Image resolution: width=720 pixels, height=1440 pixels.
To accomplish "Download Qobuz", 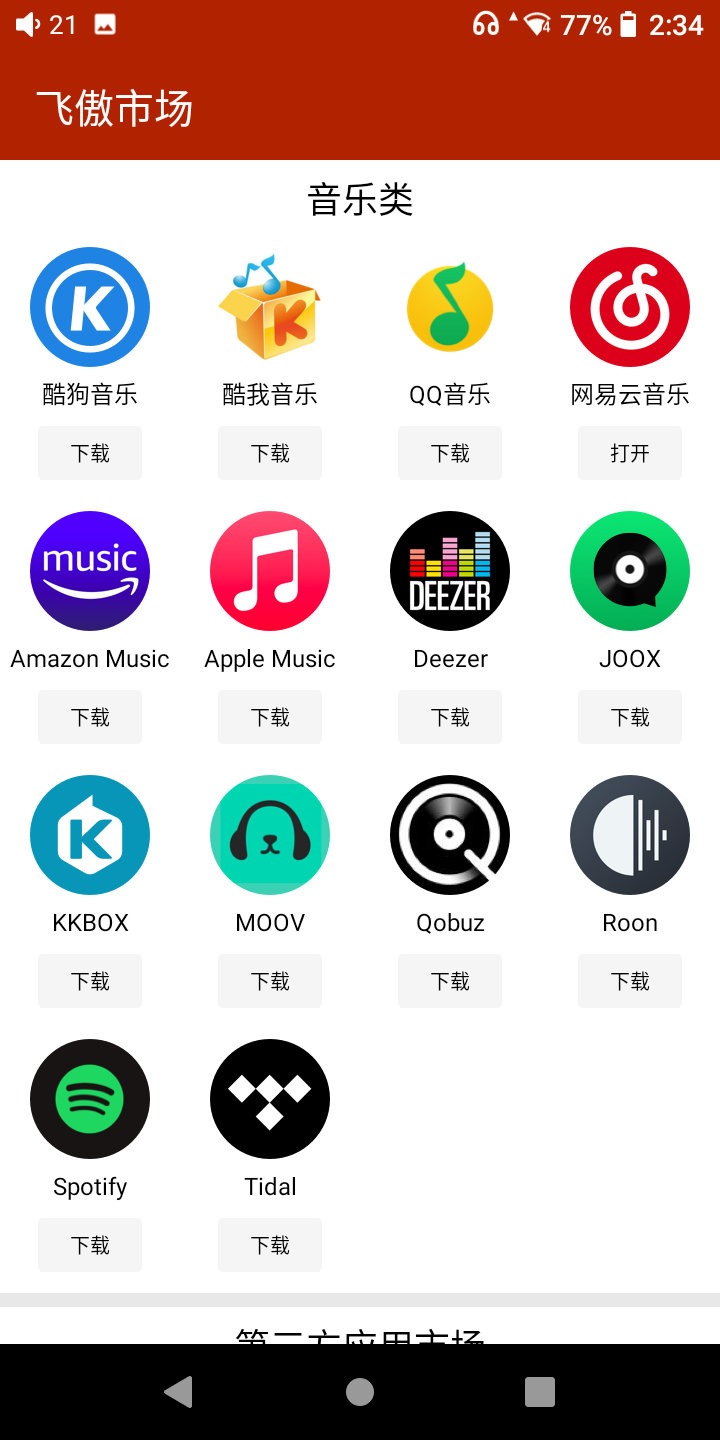I will tap(450, 981).
